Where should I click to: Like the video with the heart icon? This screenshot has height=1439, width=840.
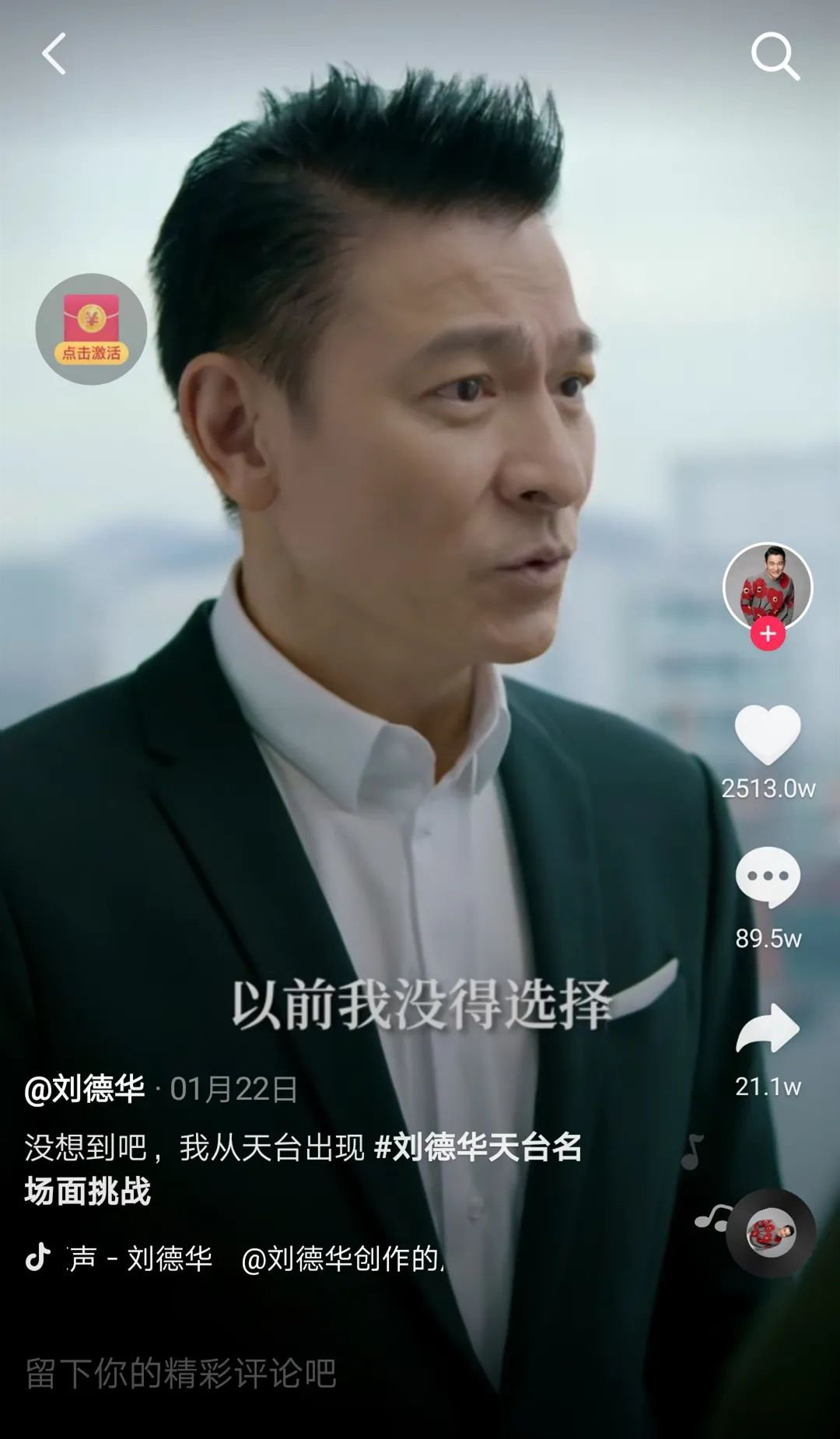click(x=768, y=735)
